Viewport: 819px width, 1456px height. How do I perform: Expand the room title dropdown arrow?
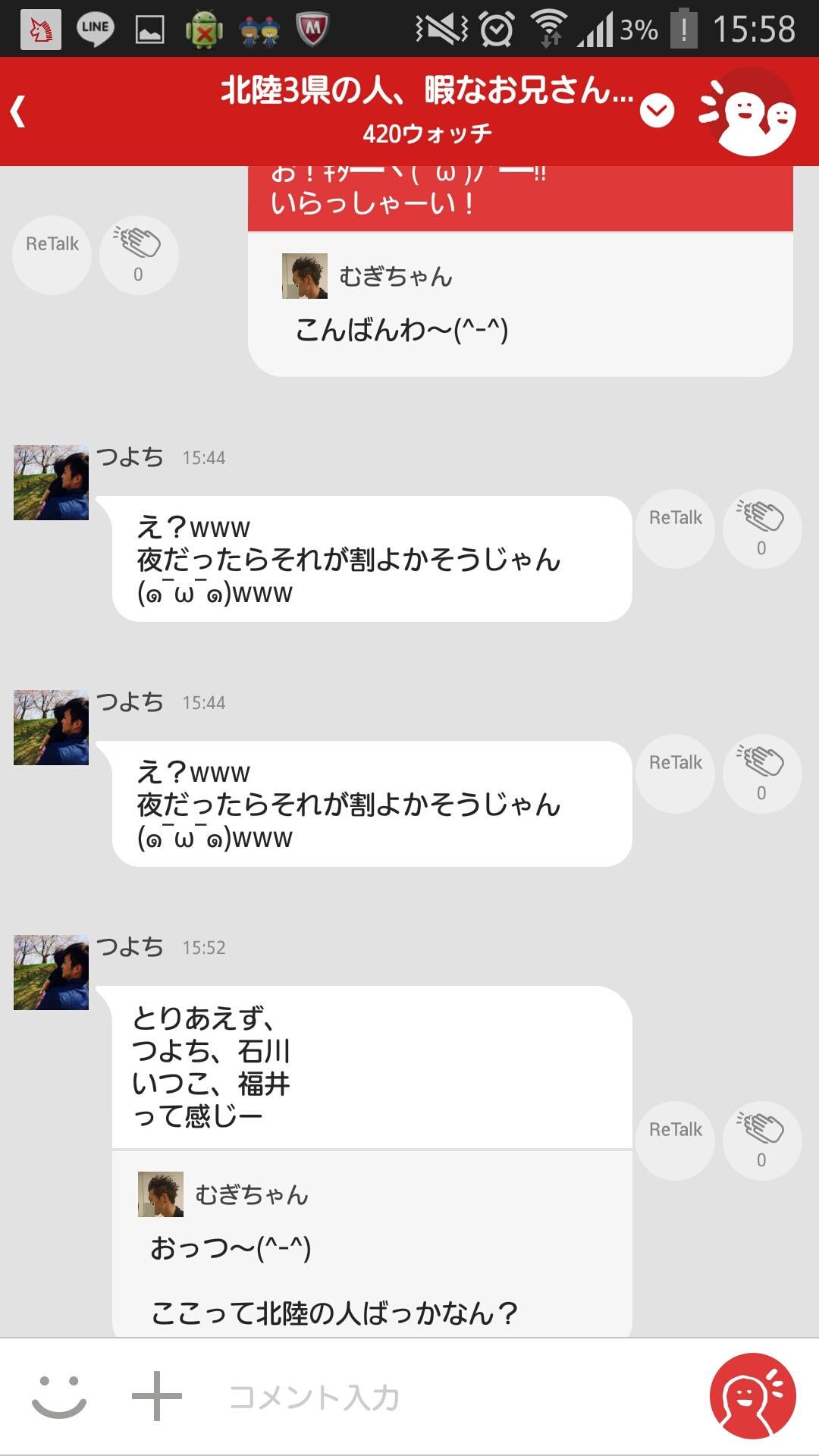[x=657, y=111]
